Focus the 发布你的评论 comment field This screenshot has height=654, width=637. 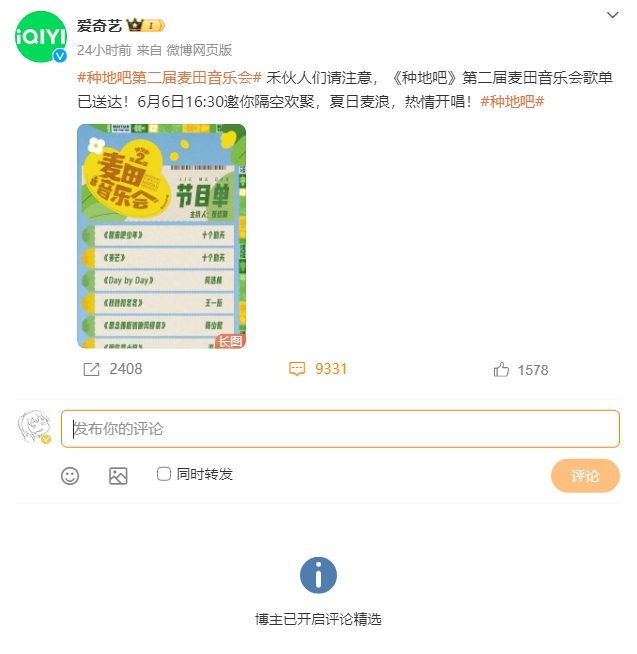pos(340,429)
